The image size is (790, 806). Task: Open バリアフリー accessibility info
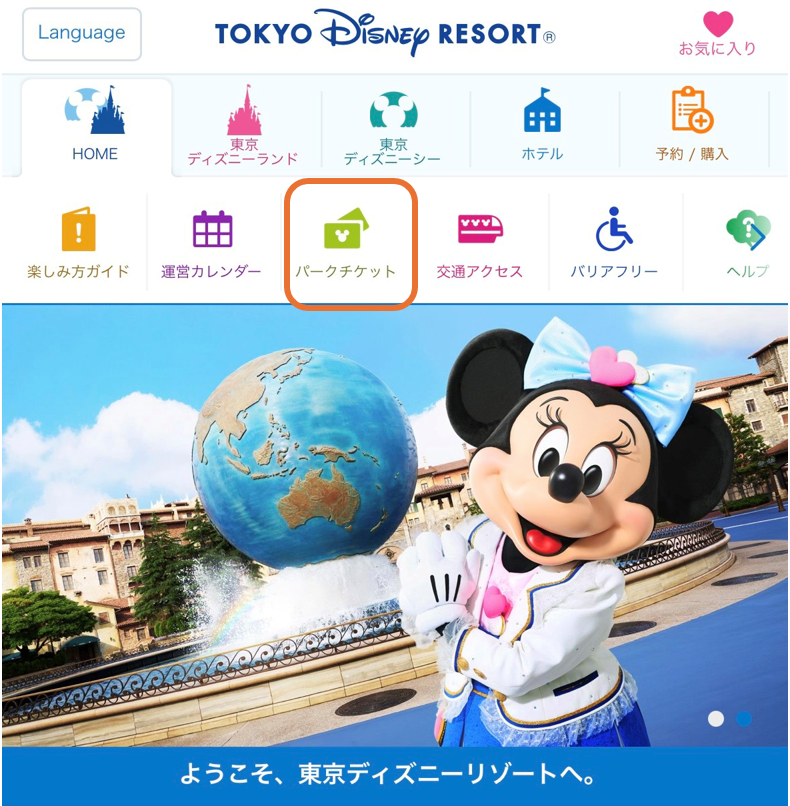point(614,245)
